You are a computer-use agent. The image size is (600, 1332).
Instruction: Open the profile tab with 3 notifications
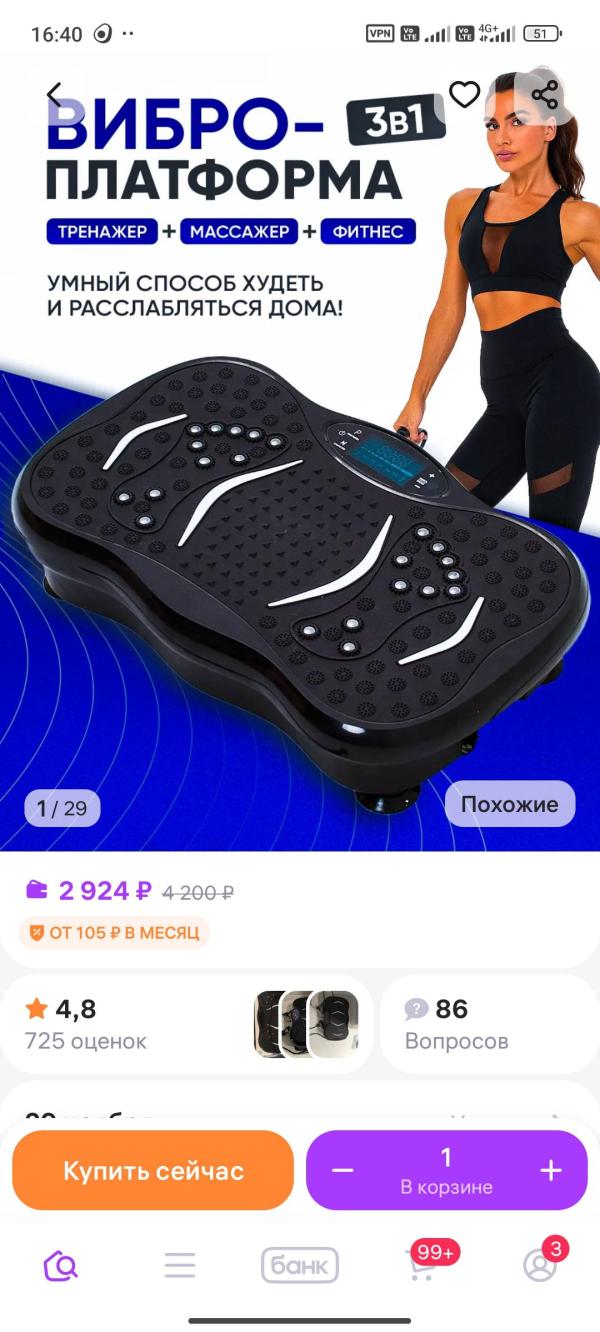(542, 1263)
